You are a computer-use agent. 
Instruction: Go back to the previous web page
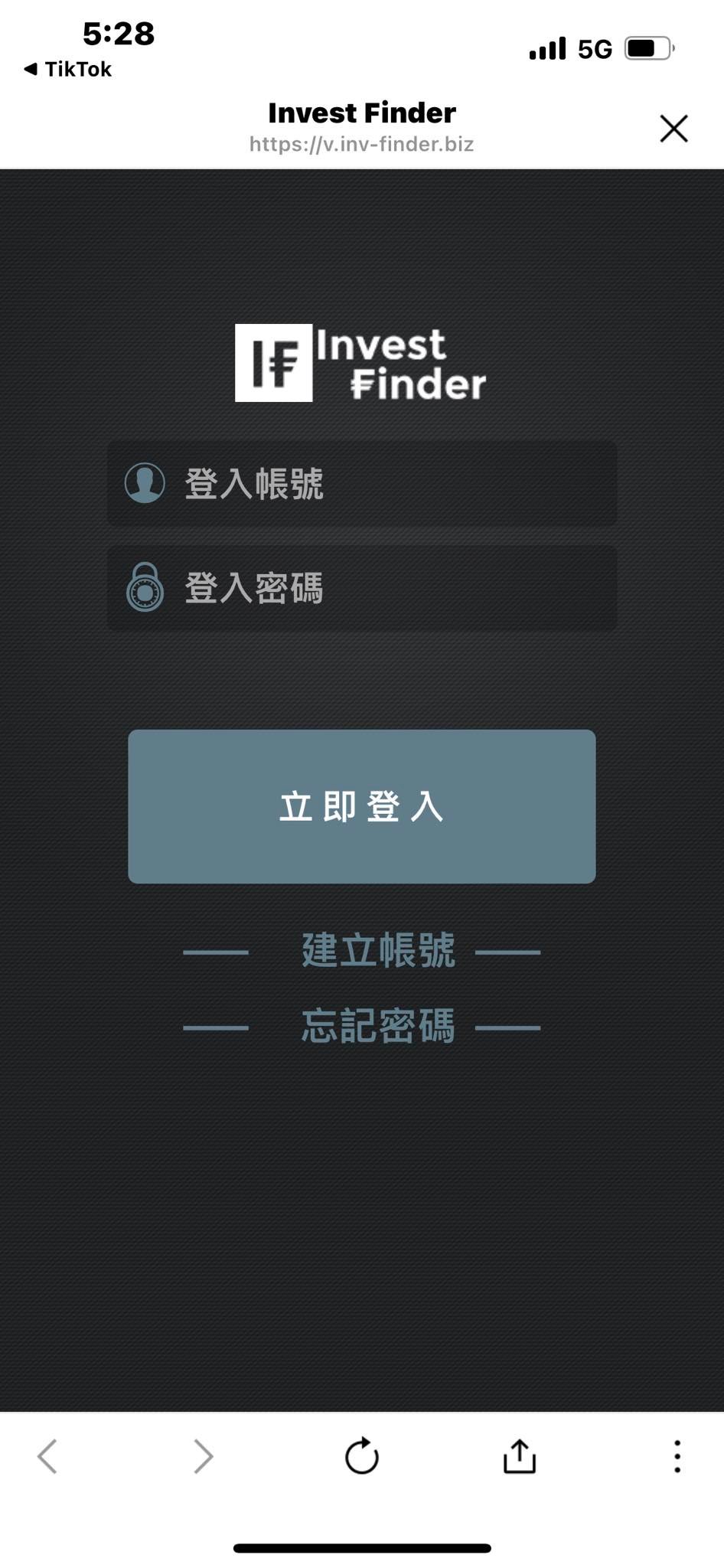pyautogui.click(x=47, y=1455)
